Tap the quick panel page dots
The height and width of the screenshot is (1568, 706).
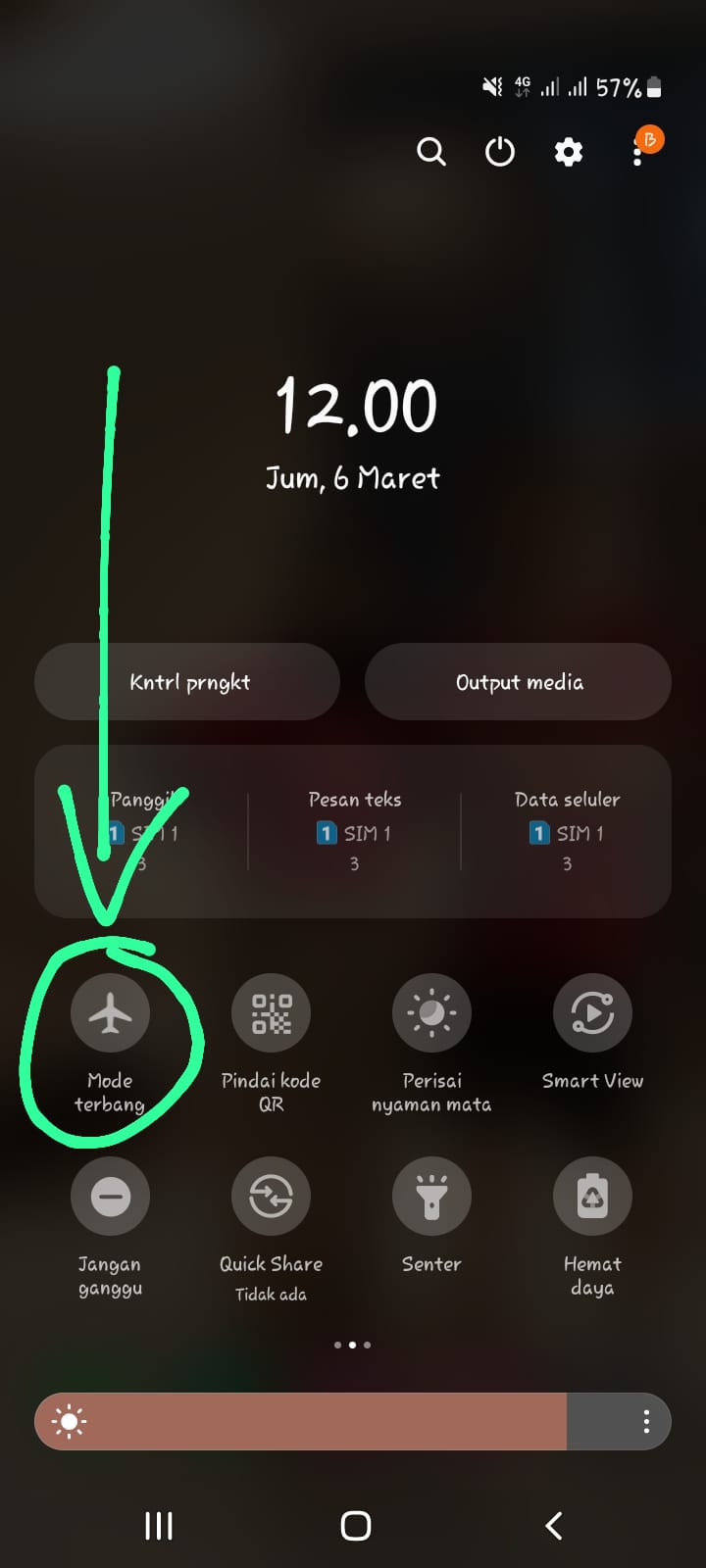353,1345
